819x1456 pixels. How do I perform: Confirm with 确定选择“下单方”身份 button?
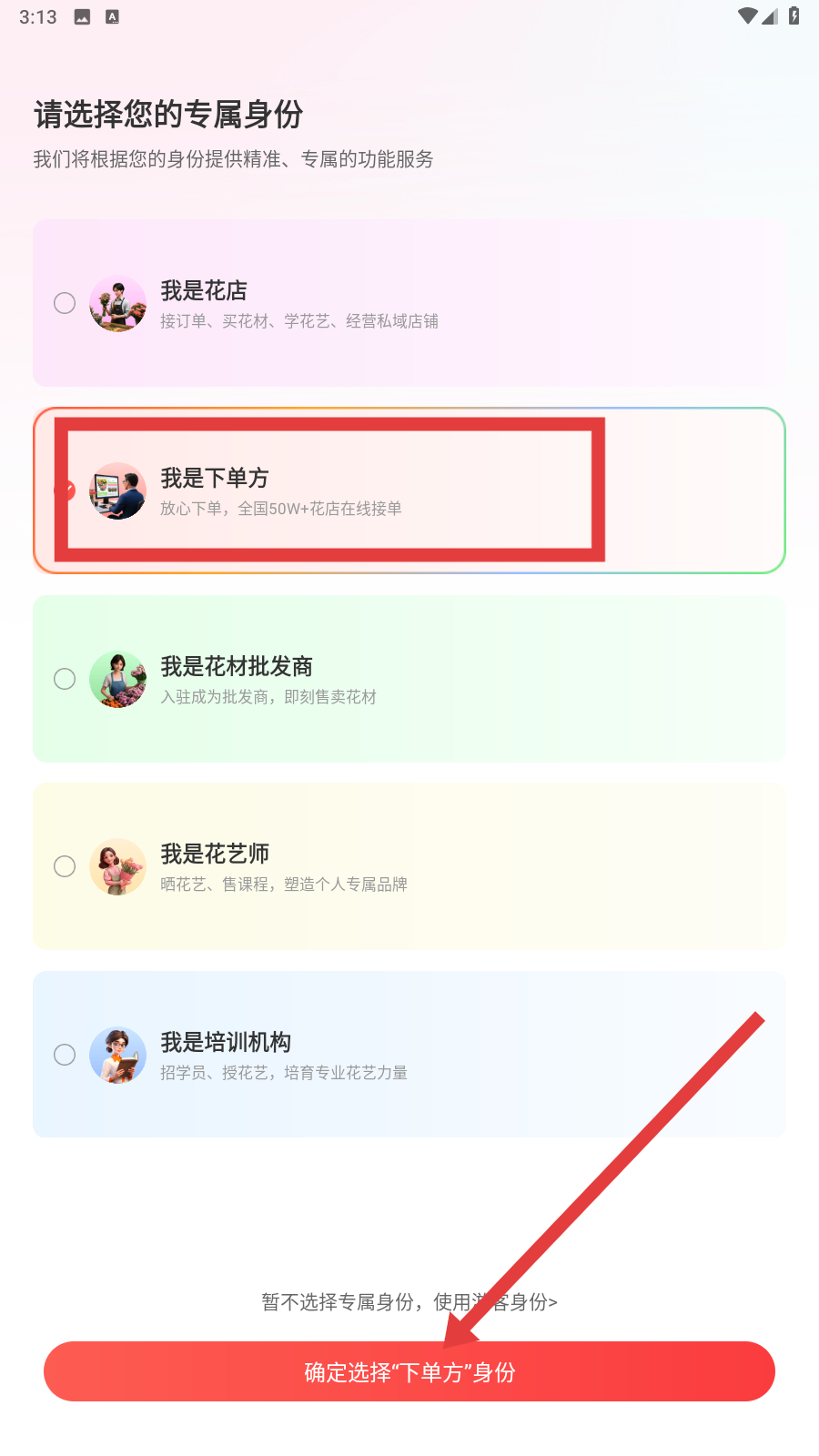tap(409, 1371)
